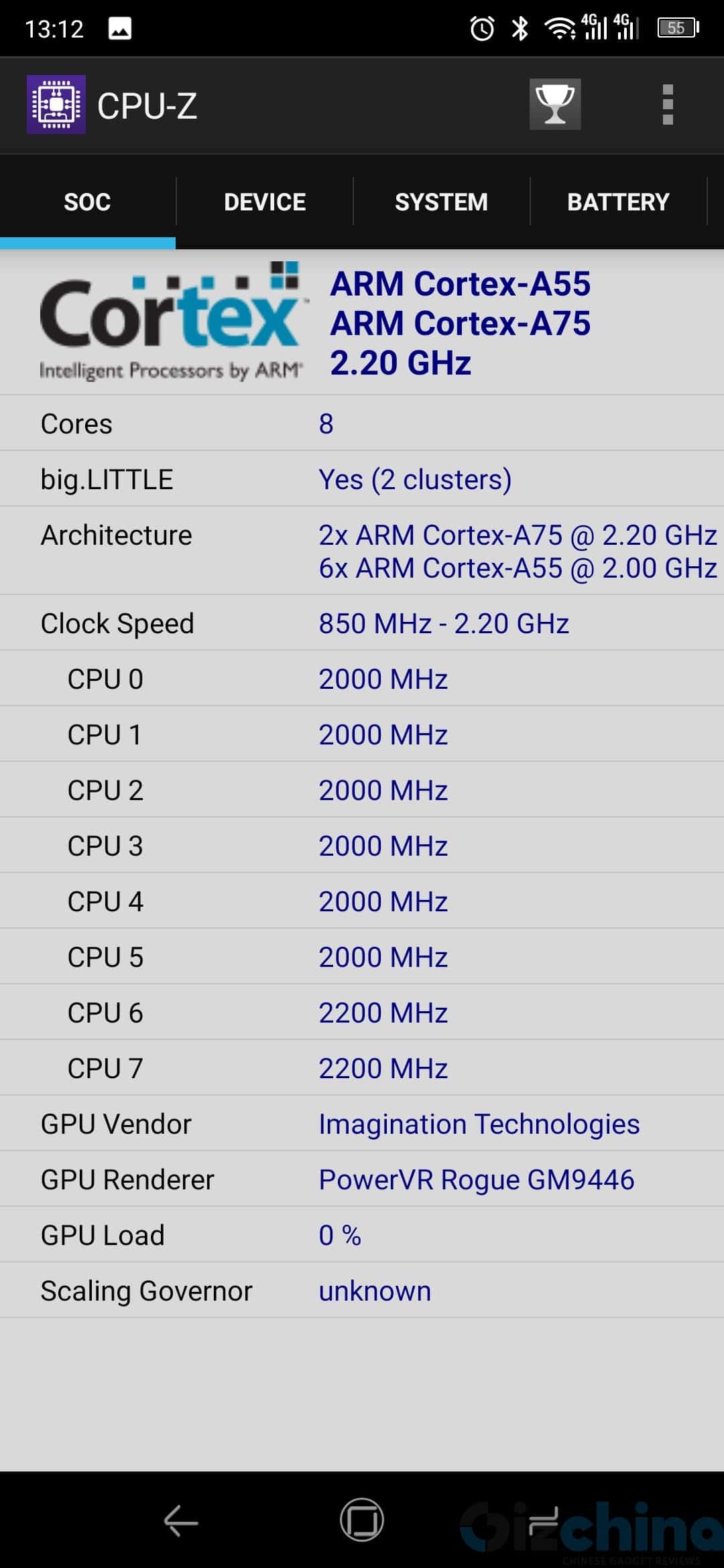Screen dimensions: 724x1568
Task: Open the trophy validation icon
Action: (555, 105)
